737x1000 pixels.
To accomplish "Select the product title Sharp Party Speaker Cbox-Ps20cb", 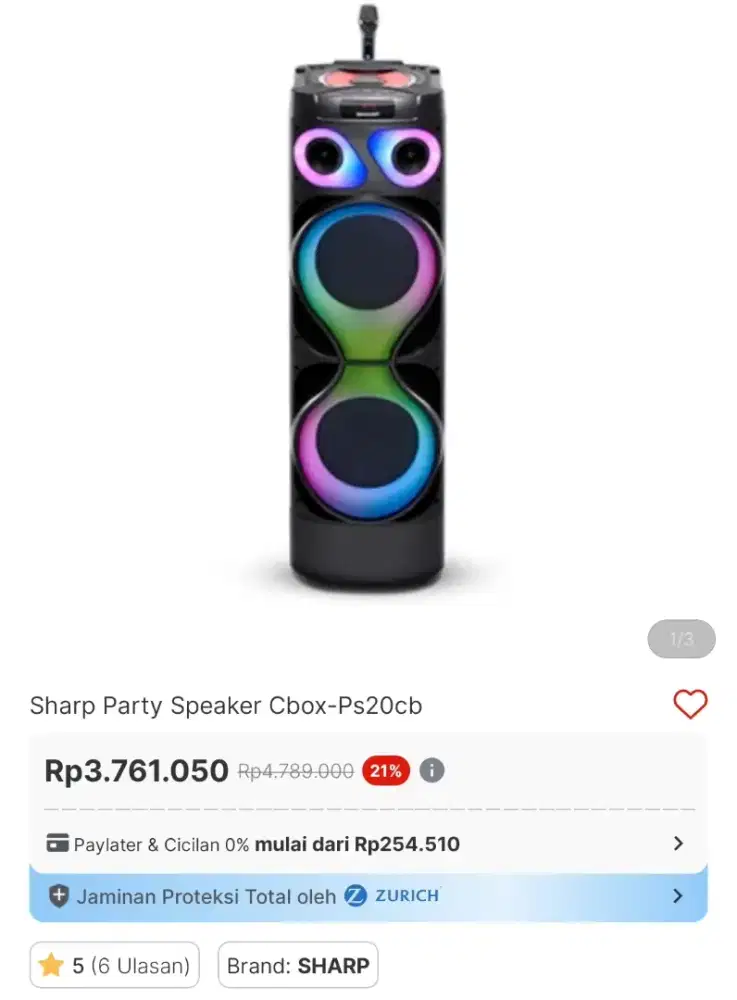I will pos(227,706).
